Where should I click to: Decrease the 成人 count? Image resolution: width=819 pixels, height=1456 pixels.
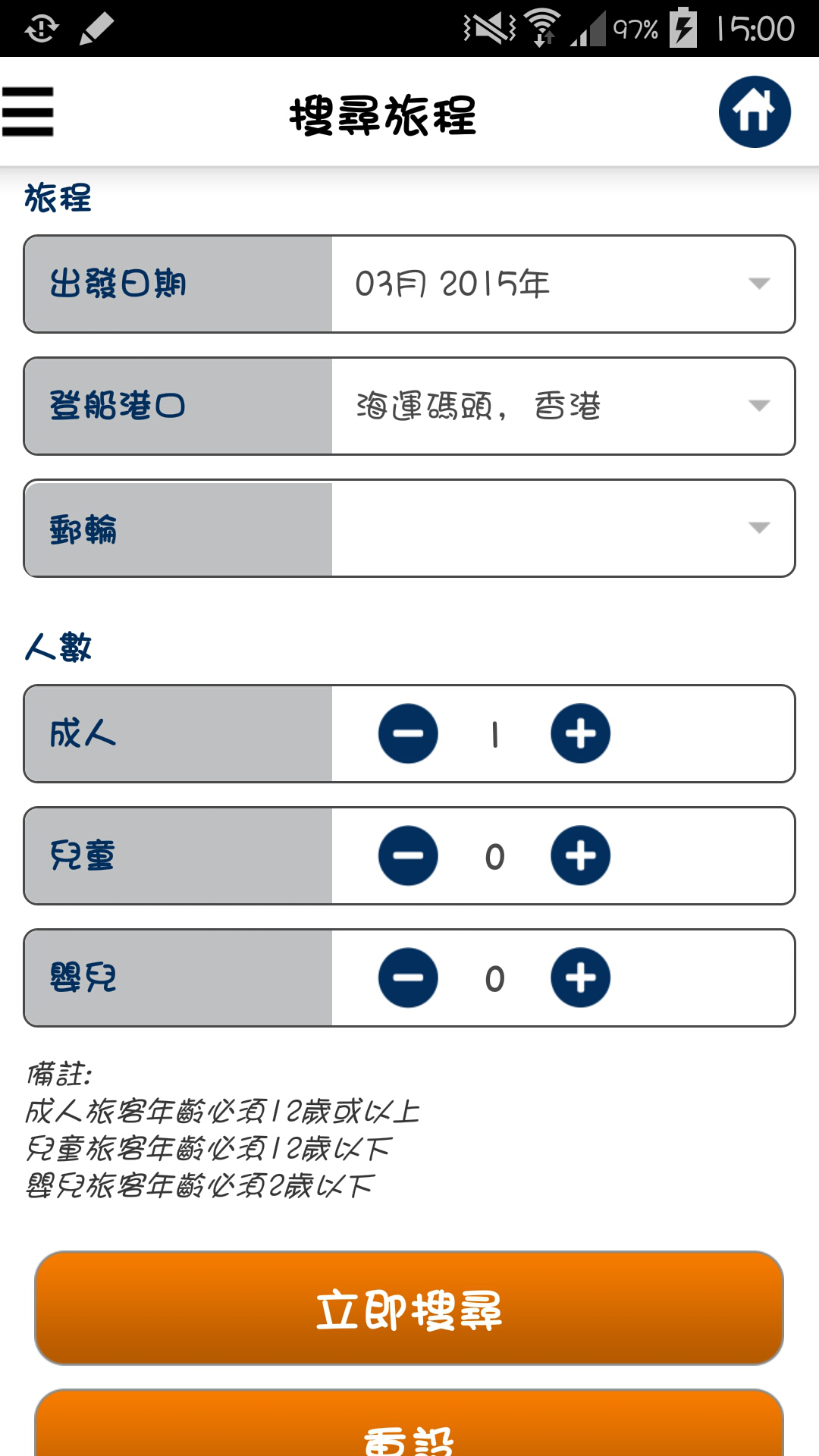(408, 734)
